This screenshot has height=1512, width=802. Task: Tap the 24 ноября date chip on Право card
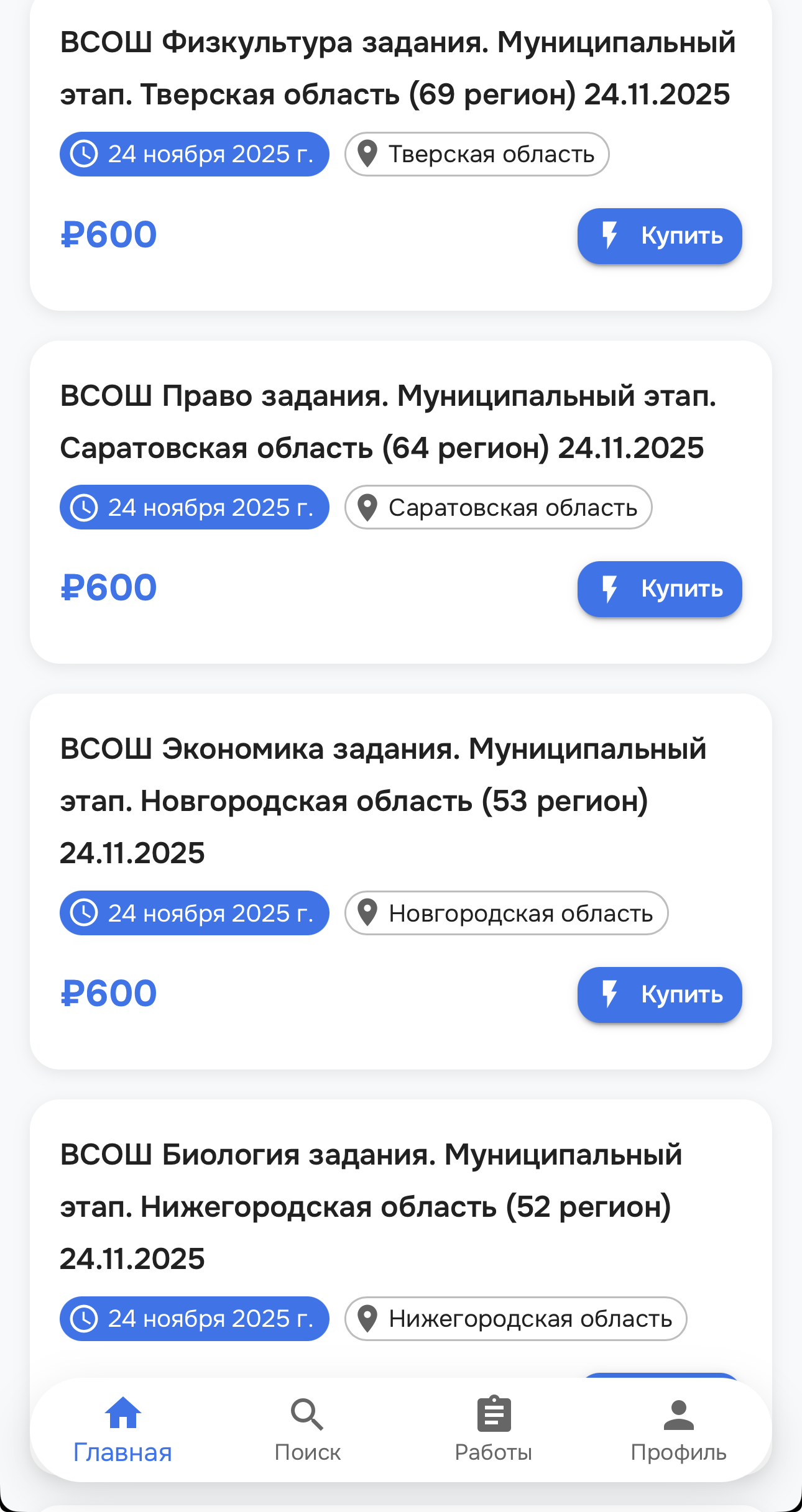point(194,507)
